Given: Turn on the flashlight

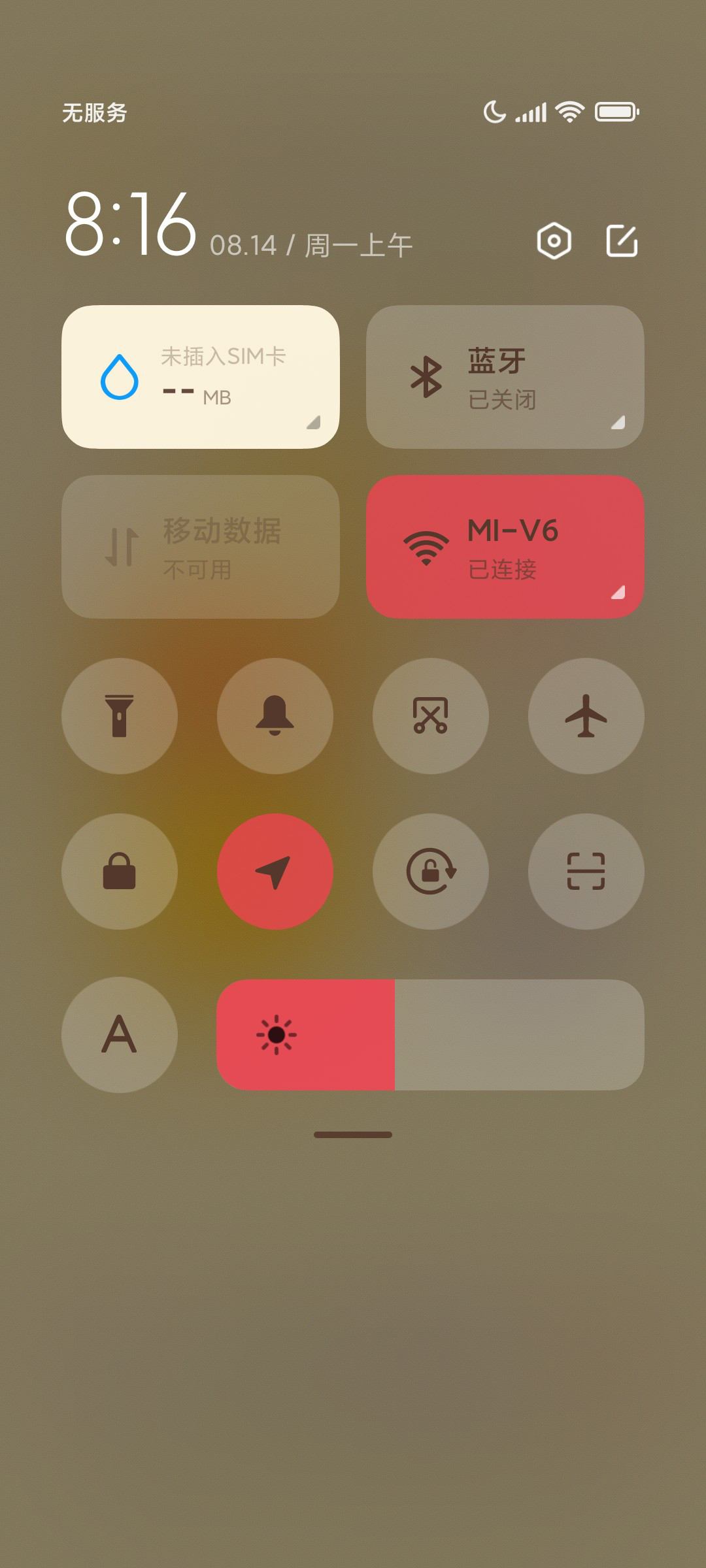Looking at the screenshot, I should [x=120, y=716].
